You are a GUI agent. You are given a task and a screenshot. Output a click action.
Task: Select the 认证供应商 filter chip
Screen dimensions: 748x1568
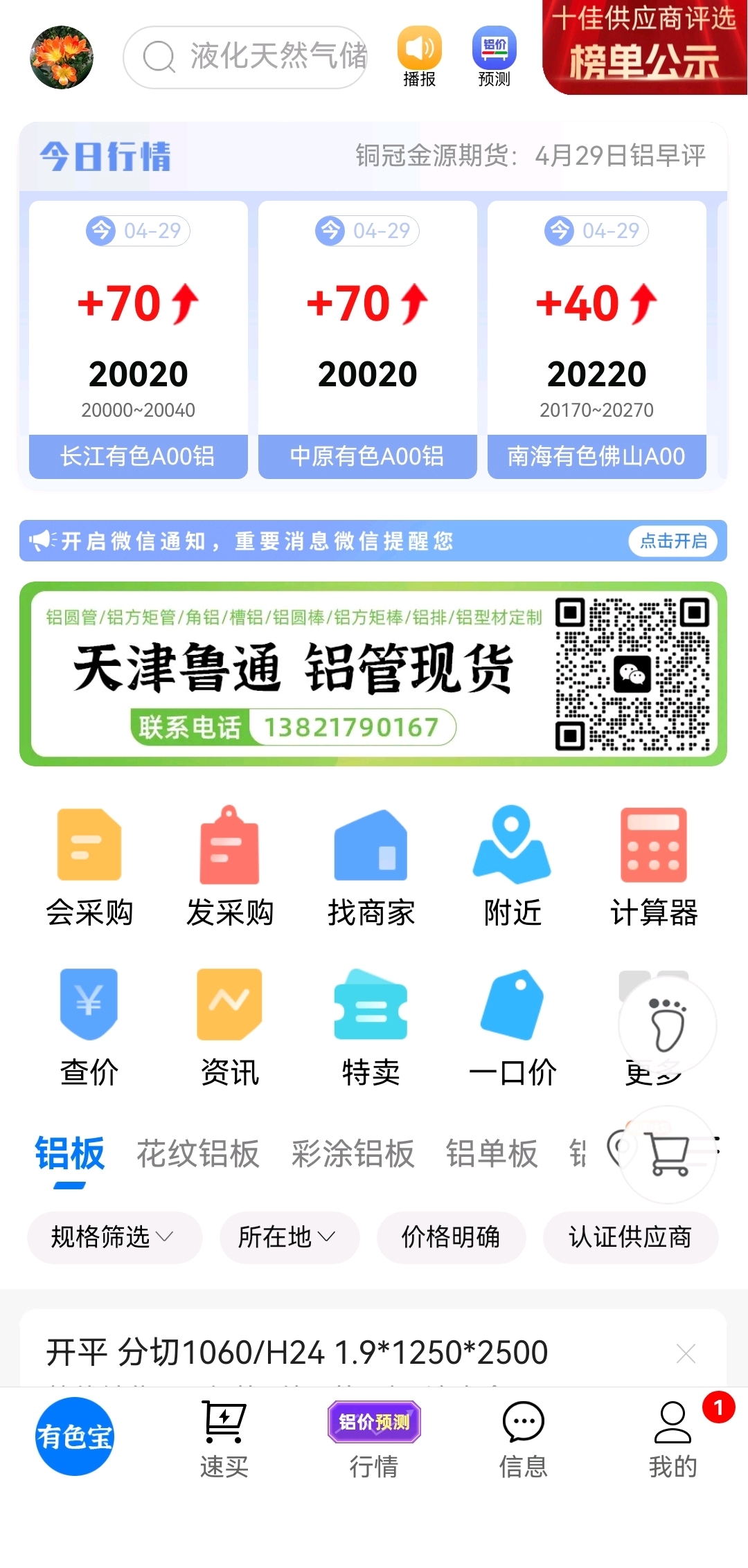[630, 1237]
